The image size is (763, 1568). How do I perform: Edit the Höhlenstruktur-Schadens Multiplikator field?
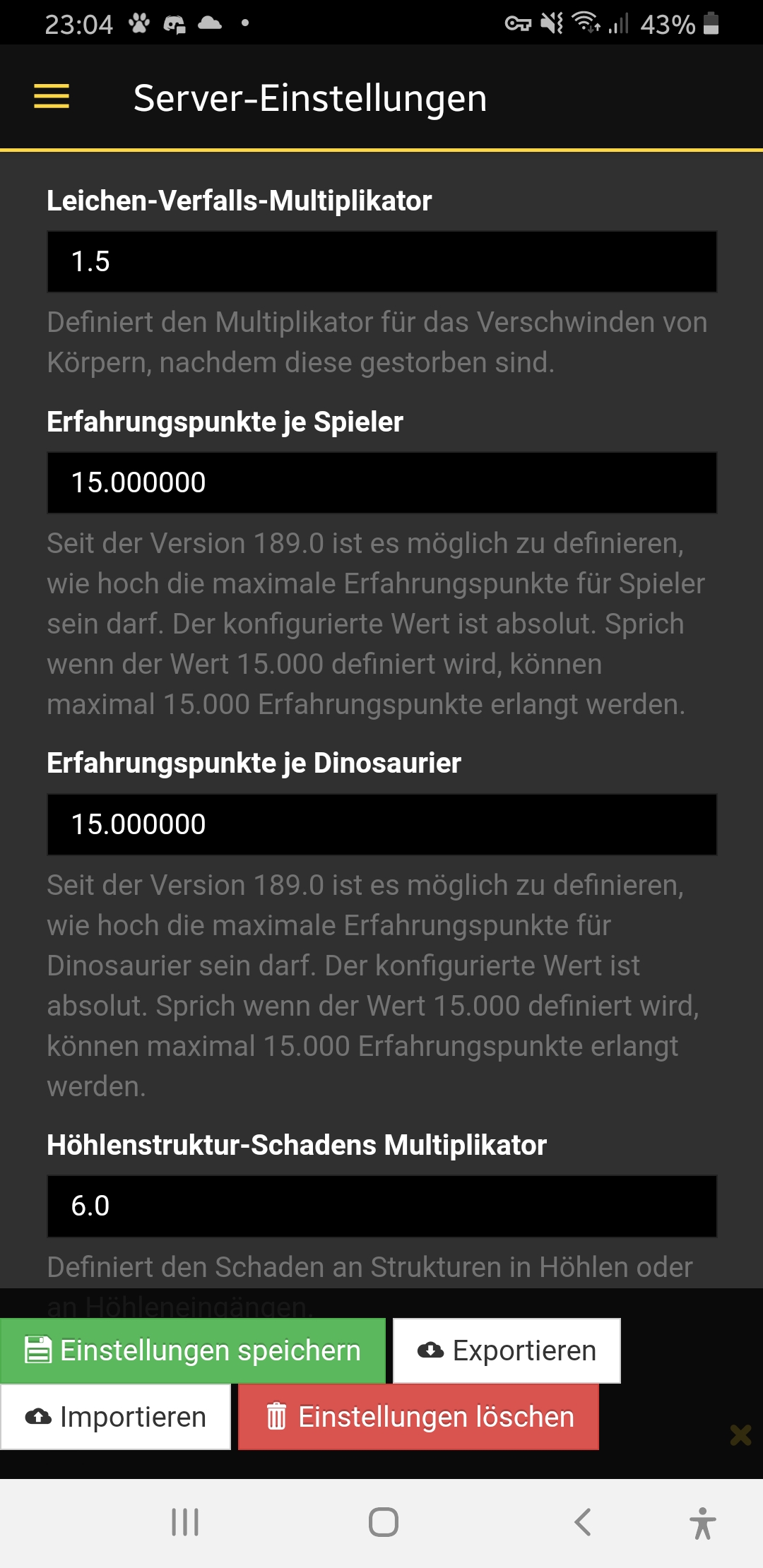[x=382, y=1206]
